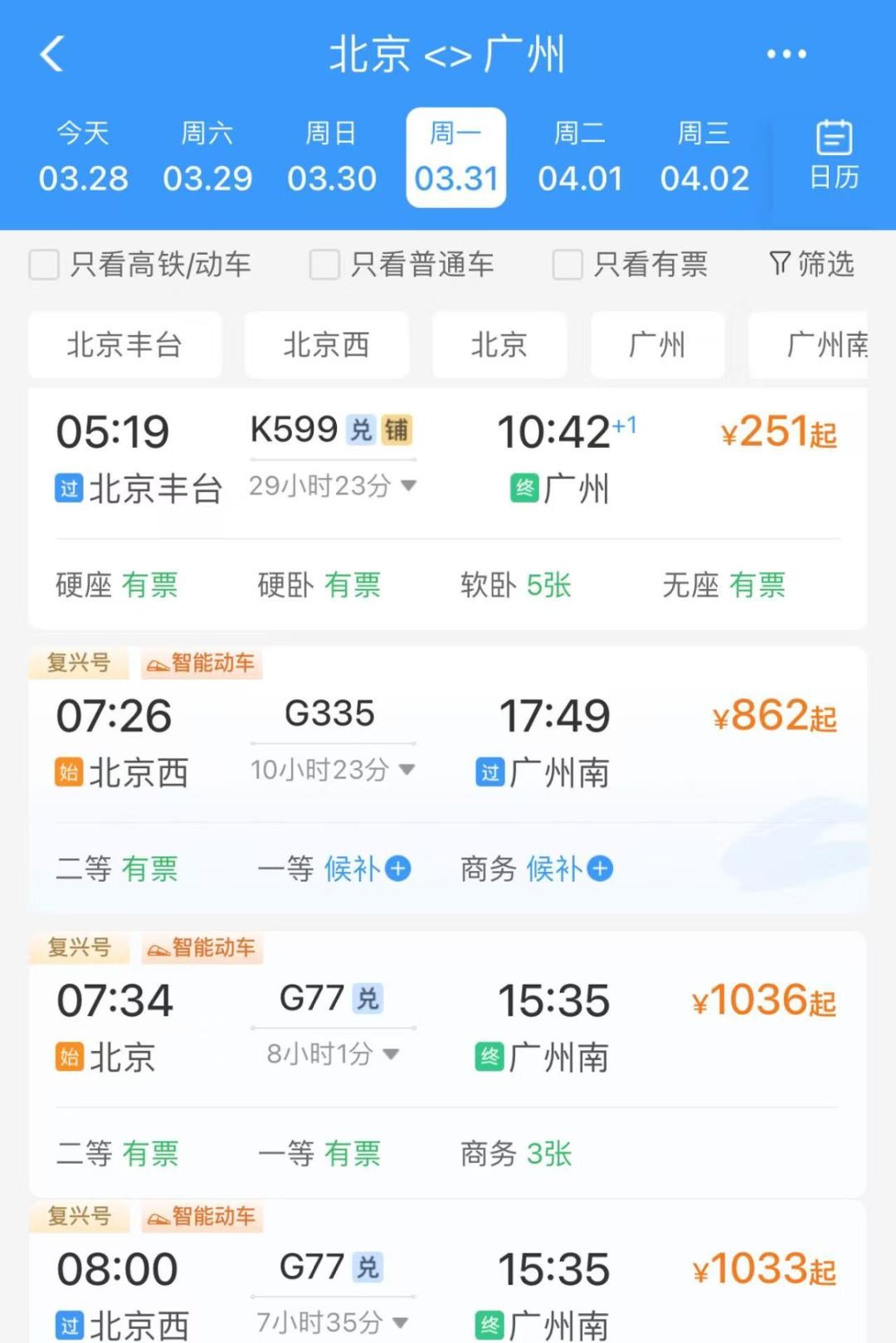Screen dimensions: 896x1343
Task: Choose the 周日 03.30 date tab
Action: (332, 158)
